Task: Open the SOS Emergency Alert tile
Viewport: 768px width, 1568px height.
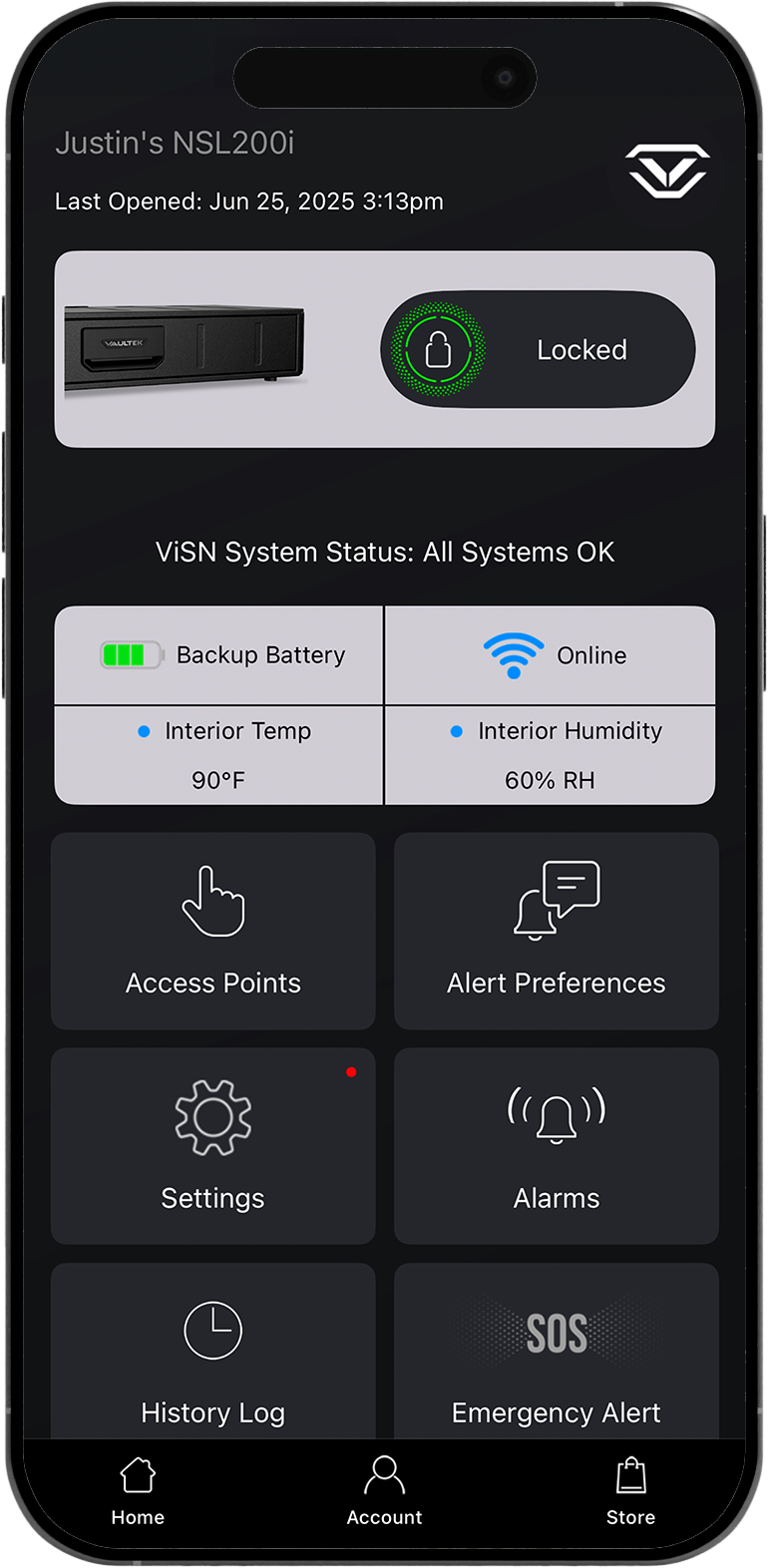Action: coord(557,1352)
